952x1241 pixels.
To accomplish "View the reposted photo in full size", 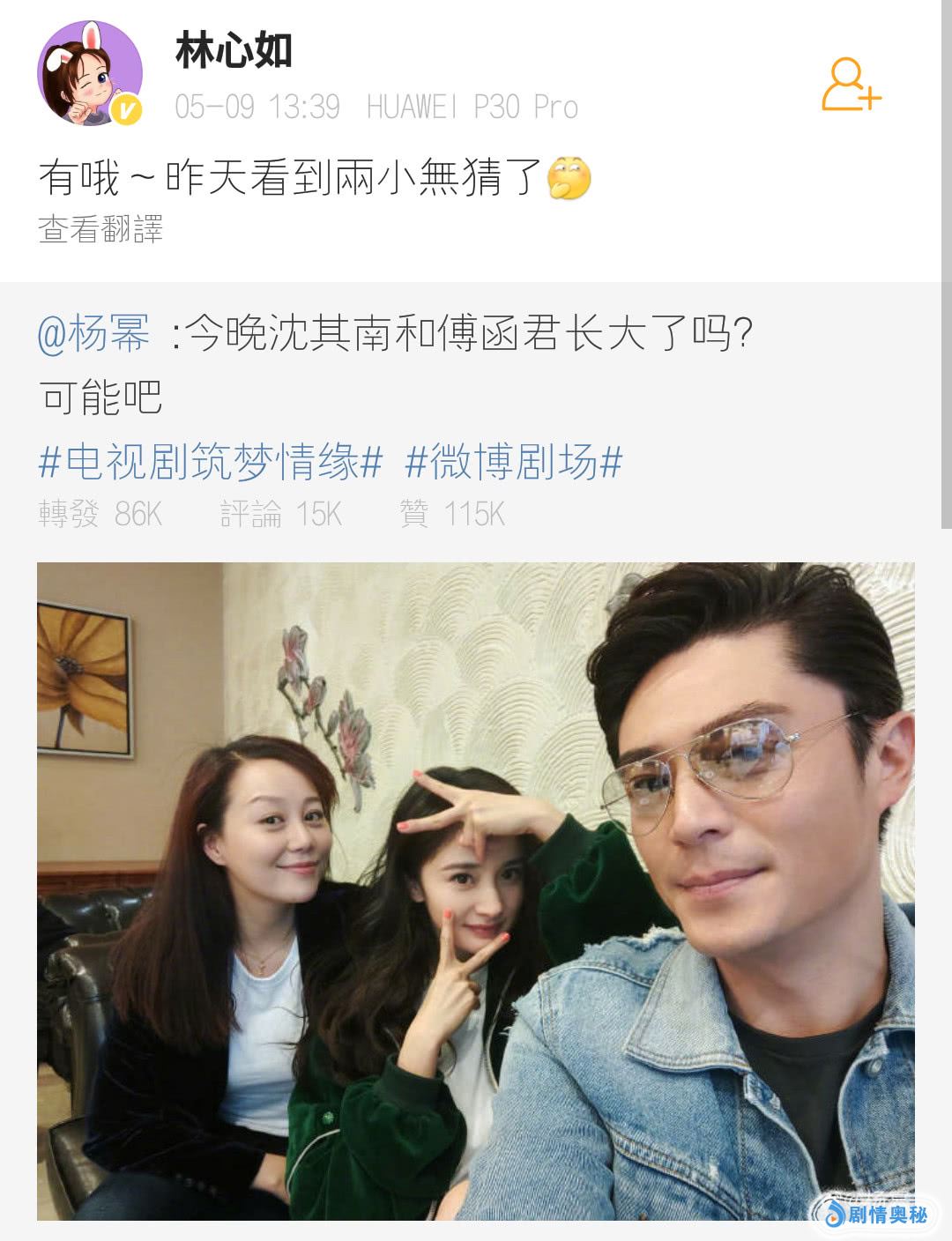I will (x=476, y=890).
